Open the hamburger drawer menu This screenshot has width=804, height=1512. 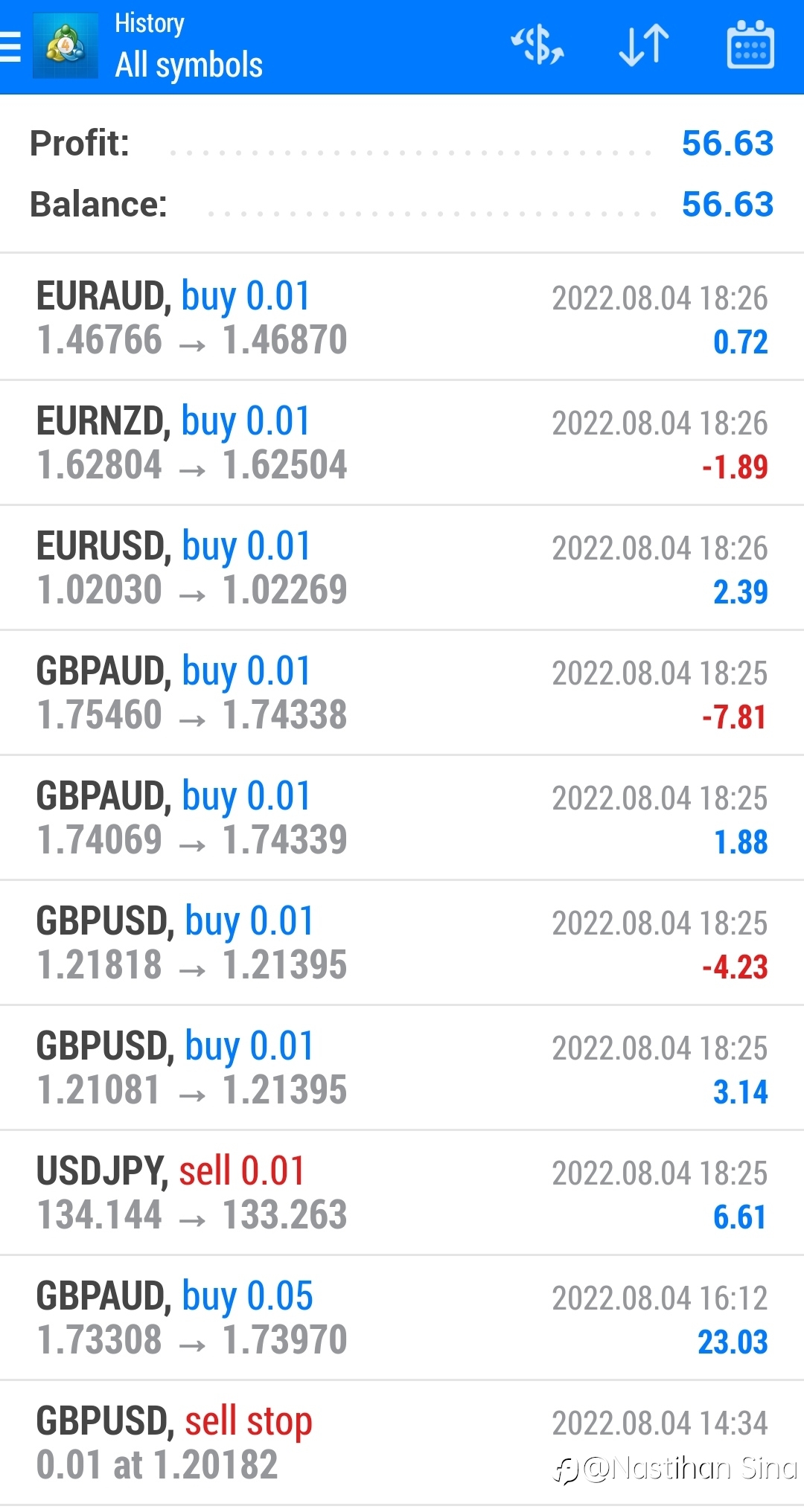(10, 46)
